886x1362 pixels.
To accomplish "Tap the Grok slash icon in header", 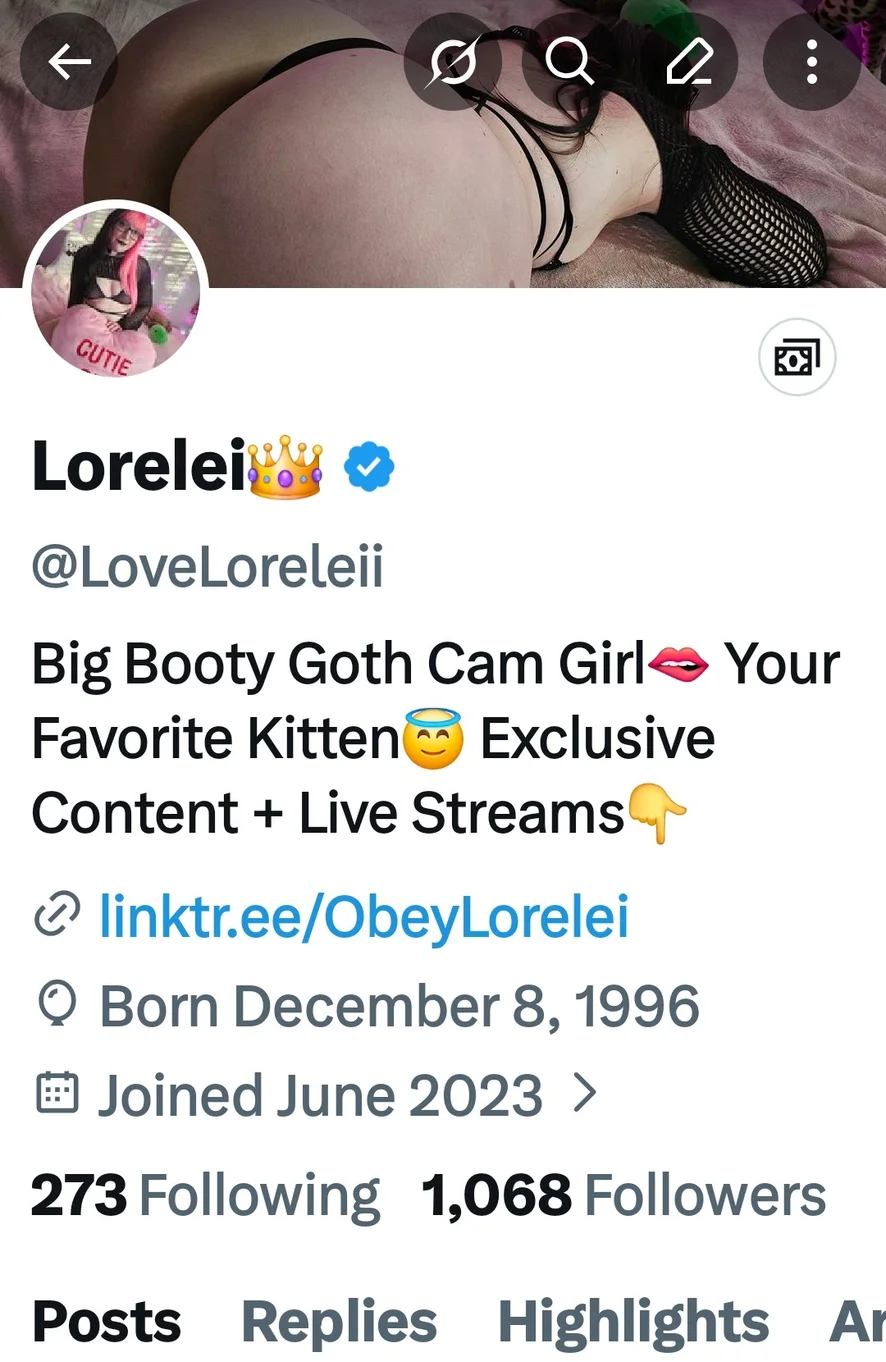I will pyautogui.click(x=453, y=63).
